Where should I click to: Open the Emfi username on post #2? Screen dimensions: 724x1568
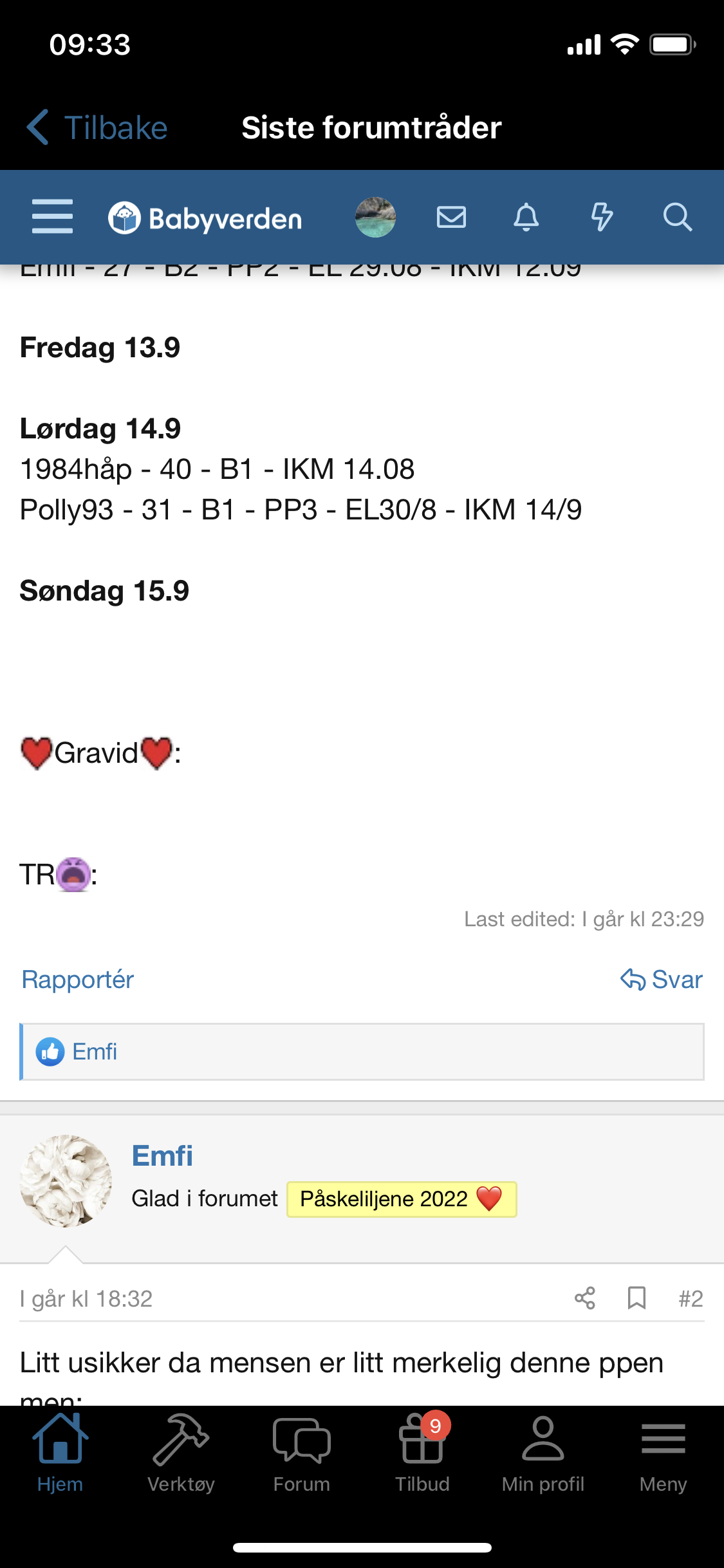(x=162, y=1156)
